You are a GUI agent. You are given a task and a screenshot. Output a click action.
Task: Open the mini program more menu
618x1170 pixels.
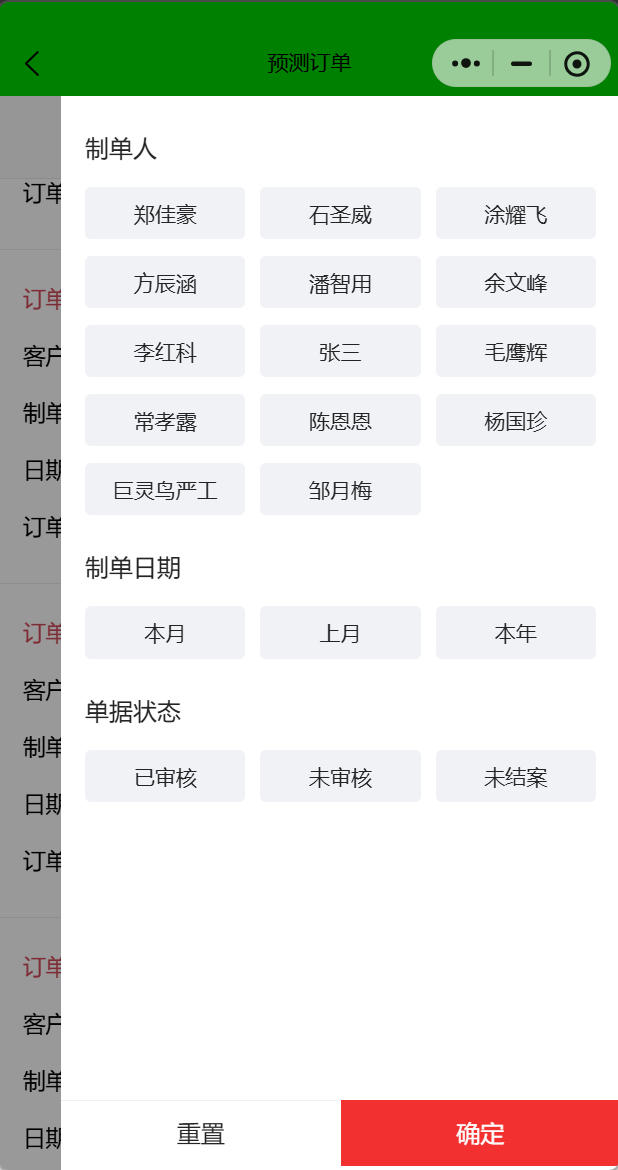[466, 64]
